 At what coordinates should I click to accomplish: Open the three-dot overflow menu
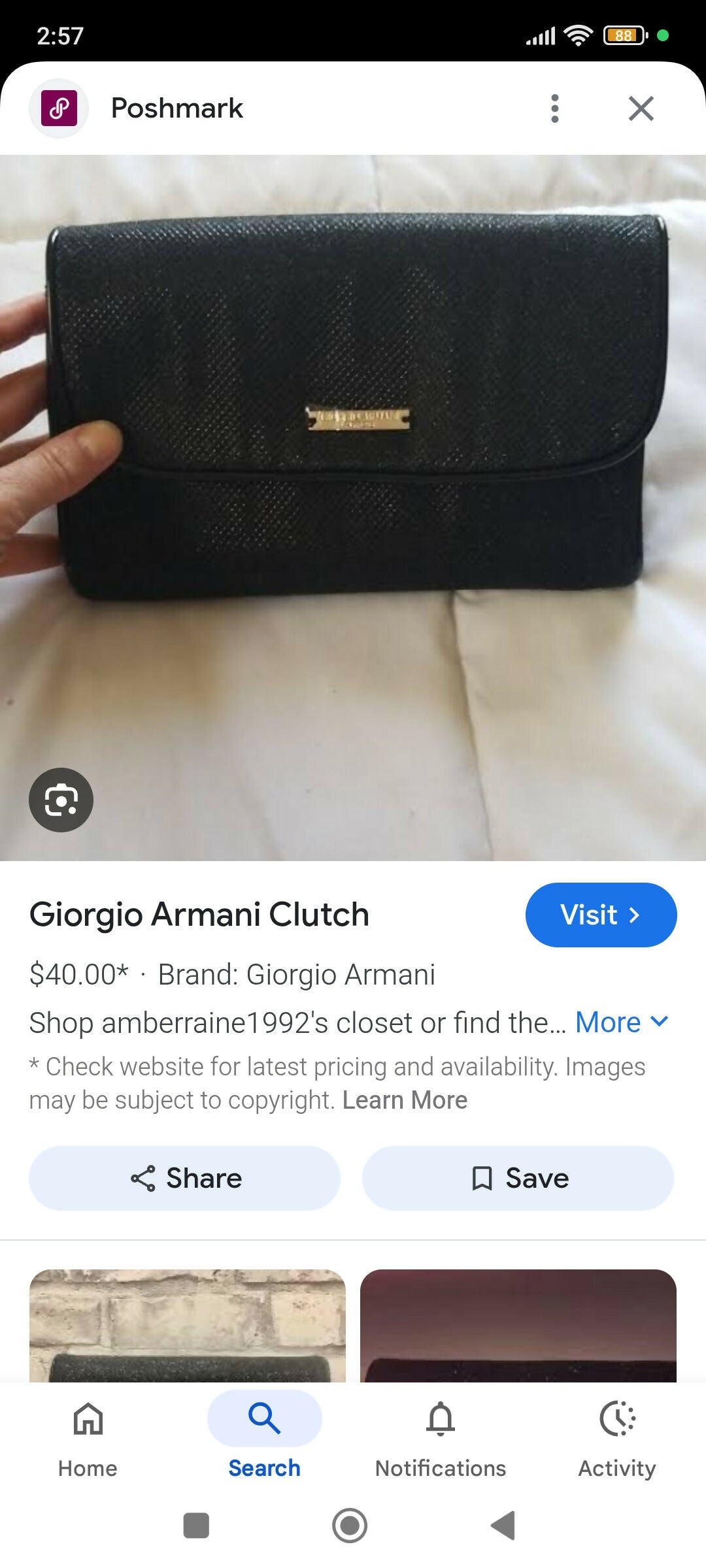555,108
